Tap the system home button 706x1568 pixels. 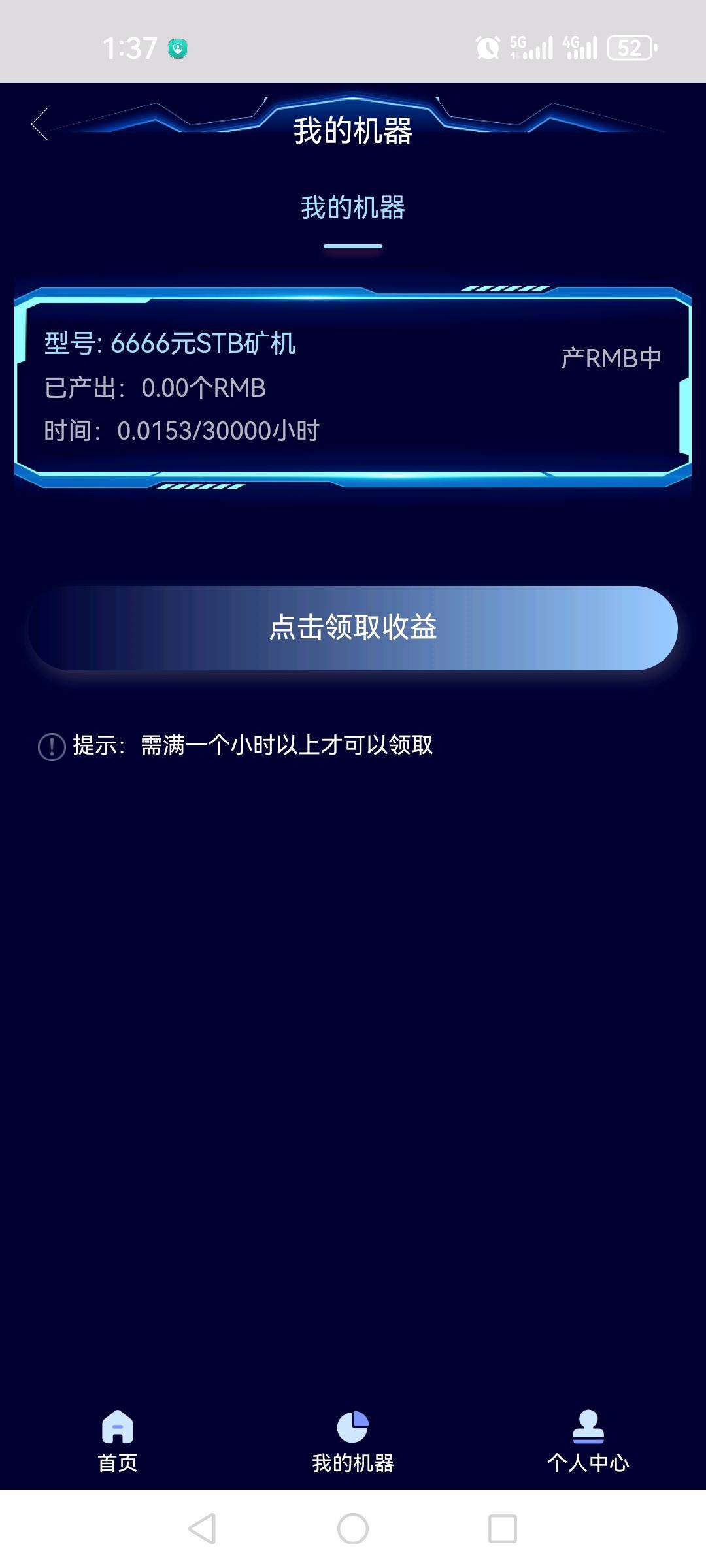click(x=353, y=1529)
